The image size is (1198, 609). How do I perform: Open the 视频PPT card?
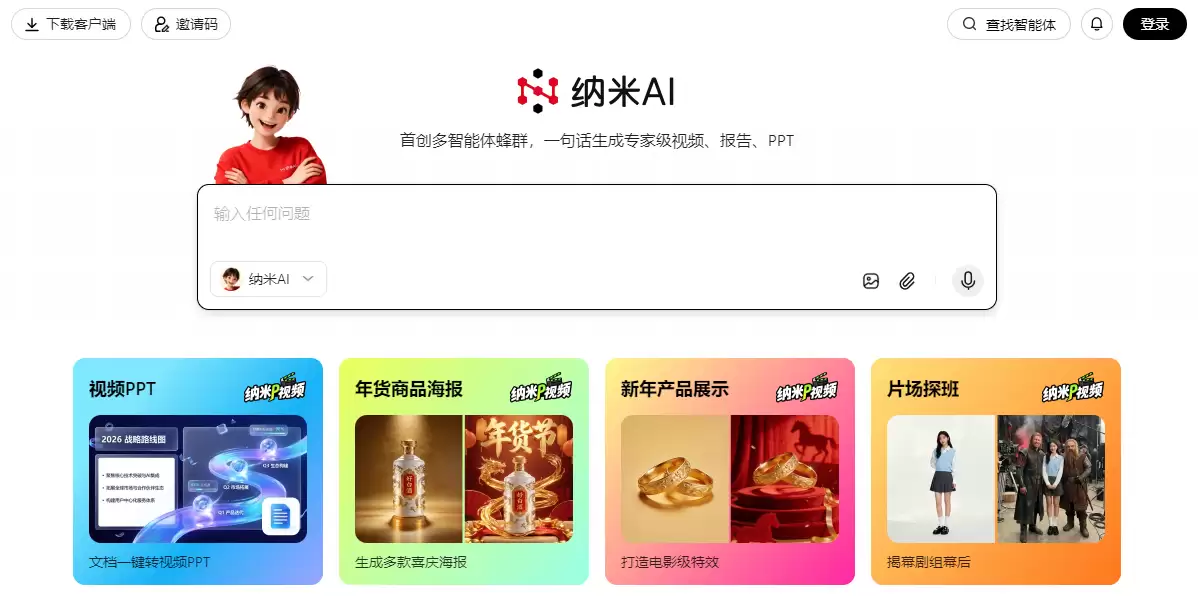point(198,471)
